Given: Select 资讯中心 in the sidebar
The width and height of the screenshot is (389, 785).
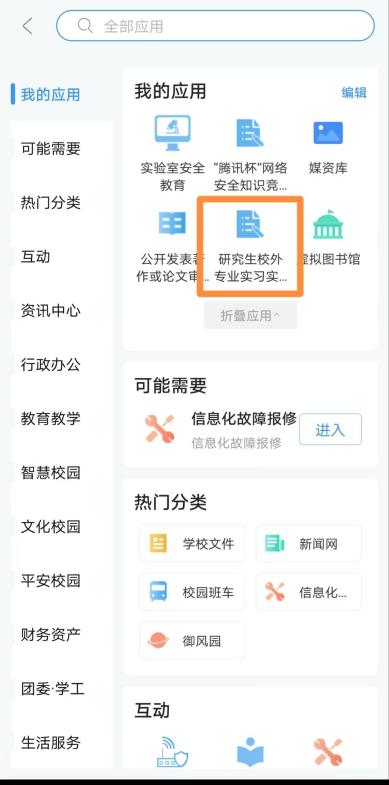Looking at the screenshot, I should coord(51,311).
